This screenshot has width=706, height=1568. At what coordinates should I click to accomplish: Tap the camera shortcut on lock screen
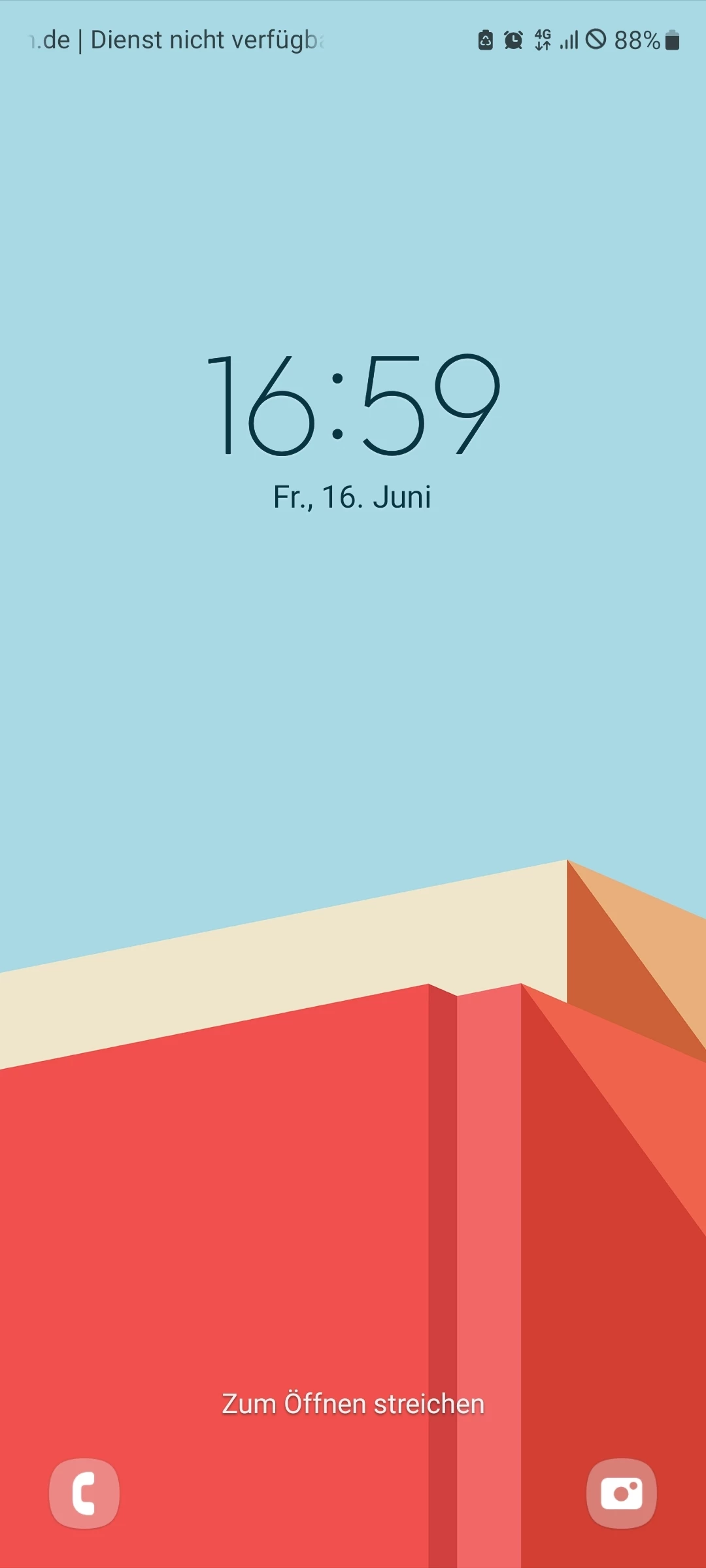point(621,1493)
